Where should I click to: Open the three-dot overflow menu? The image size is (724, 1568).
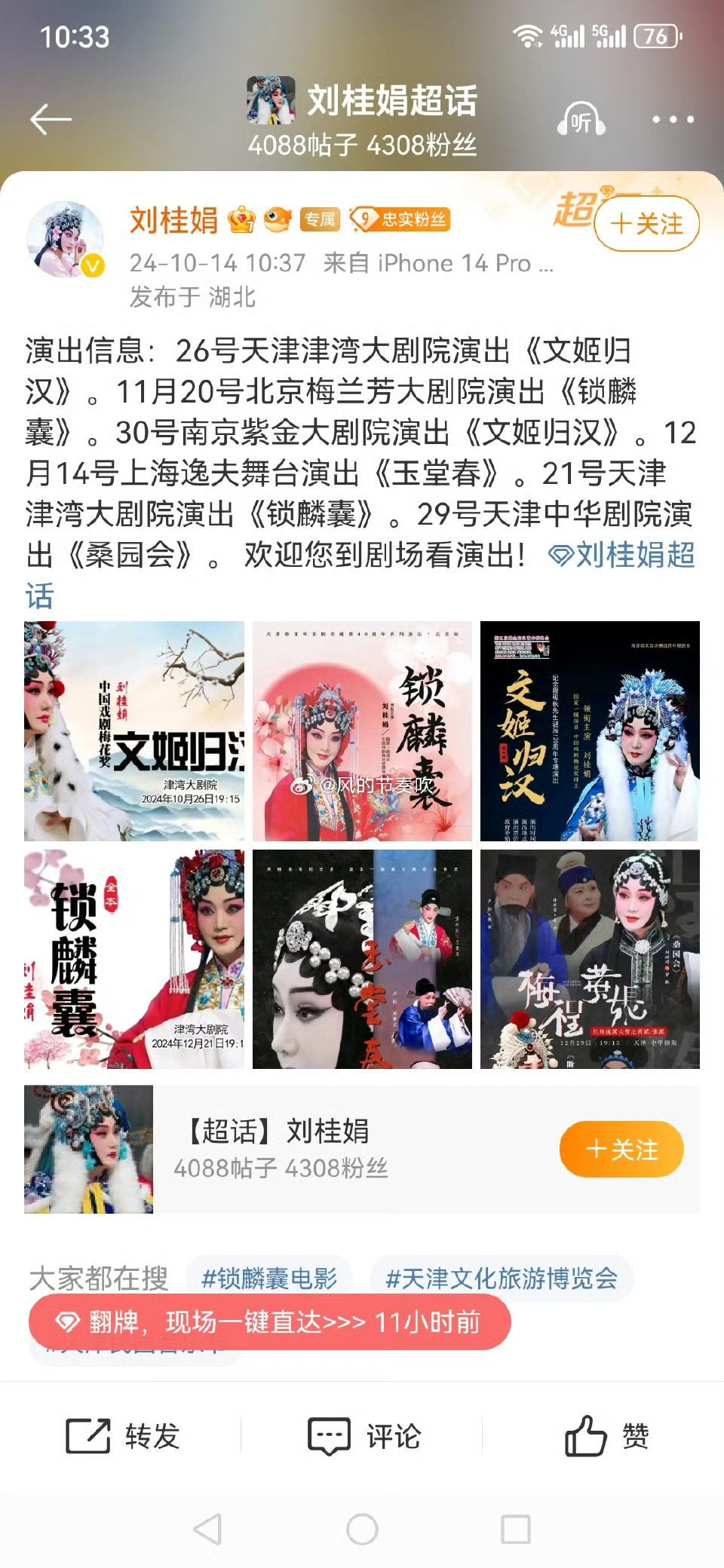click(x=673, y=119)
